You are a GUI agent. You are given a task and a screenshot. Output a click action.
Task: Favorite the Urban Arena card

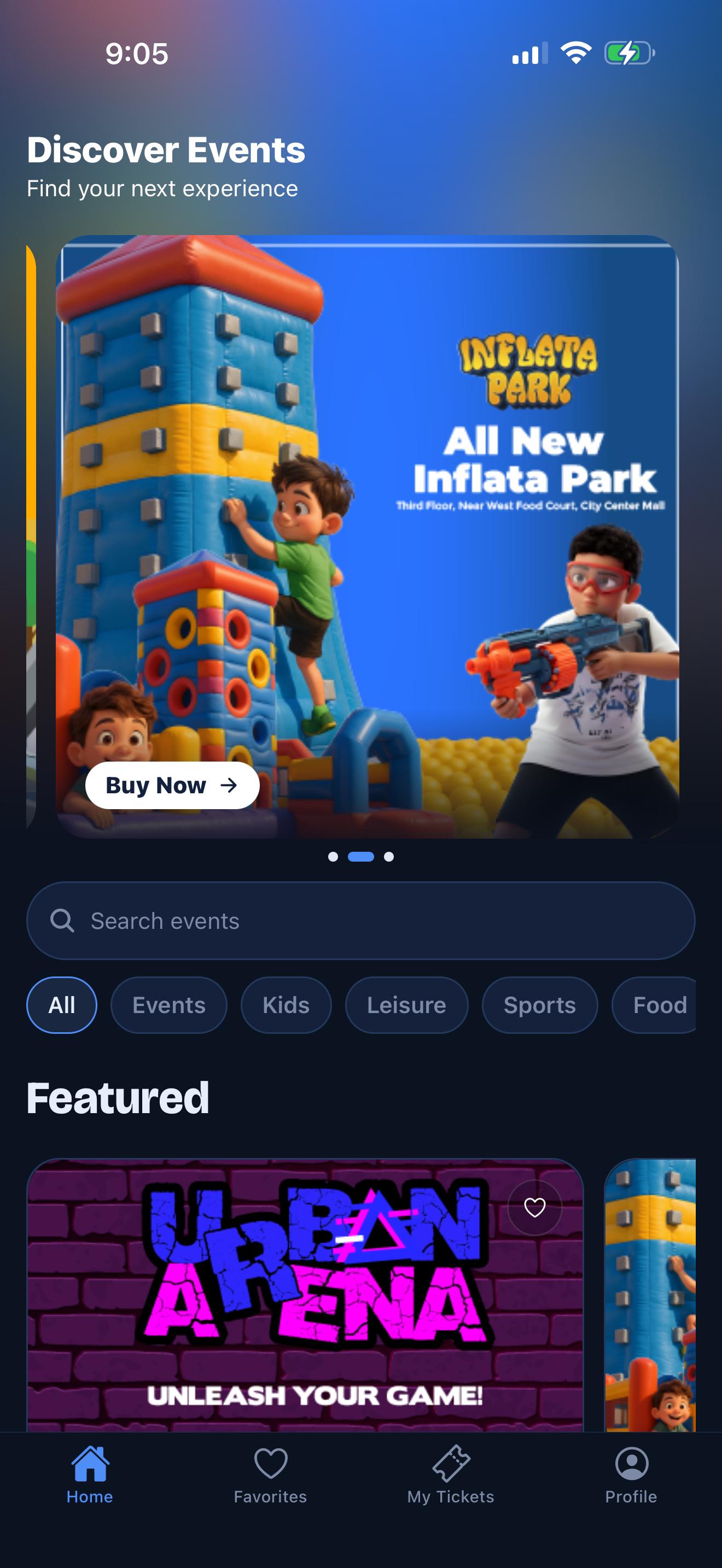(534, 1208)
